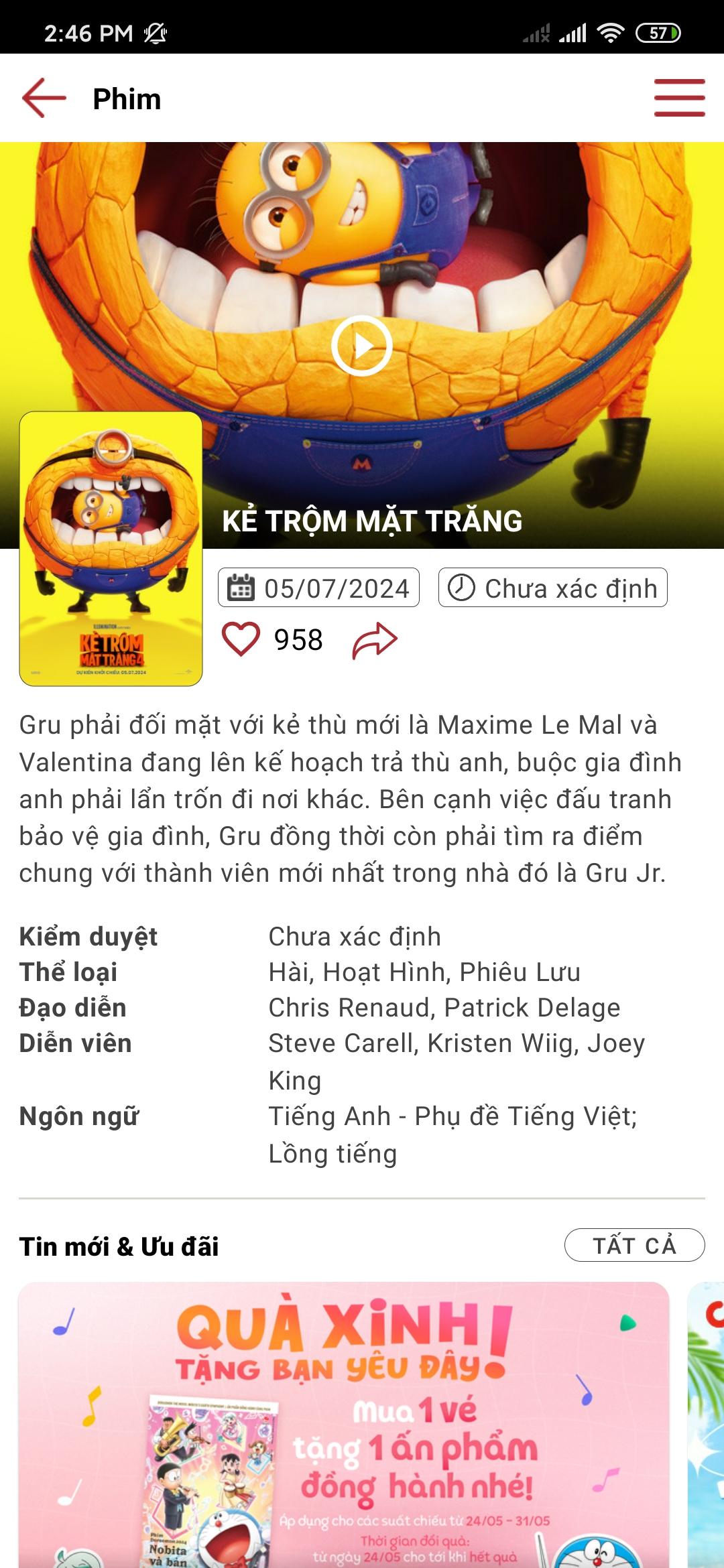The image size is (724, 1568).
Task: Open the hamburger menu
Action: tap(679, 98)
